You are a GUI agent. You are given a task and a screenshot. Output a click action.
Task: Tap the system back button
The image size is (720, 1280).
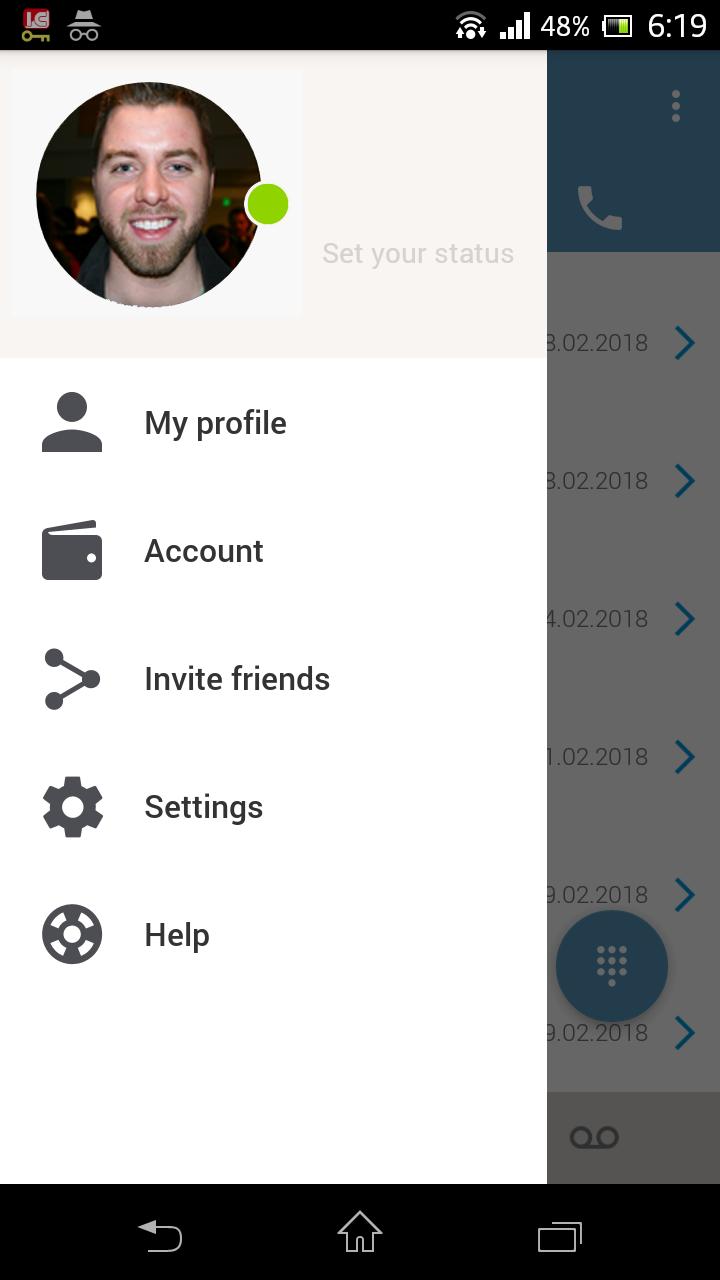[160, 1236]
